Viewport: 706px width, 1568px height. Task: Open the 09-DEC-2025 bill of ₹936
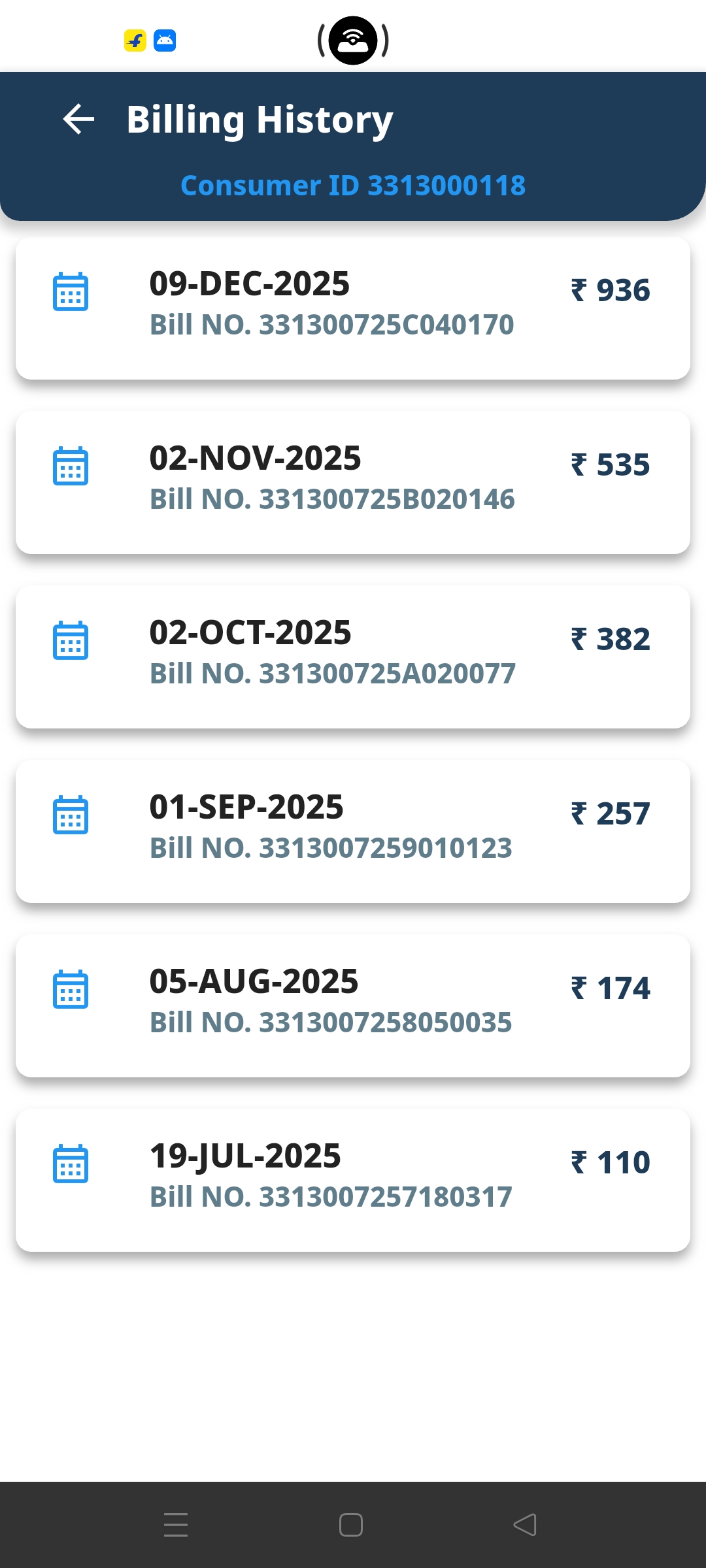pyautogui.click(x=353, y=308)
